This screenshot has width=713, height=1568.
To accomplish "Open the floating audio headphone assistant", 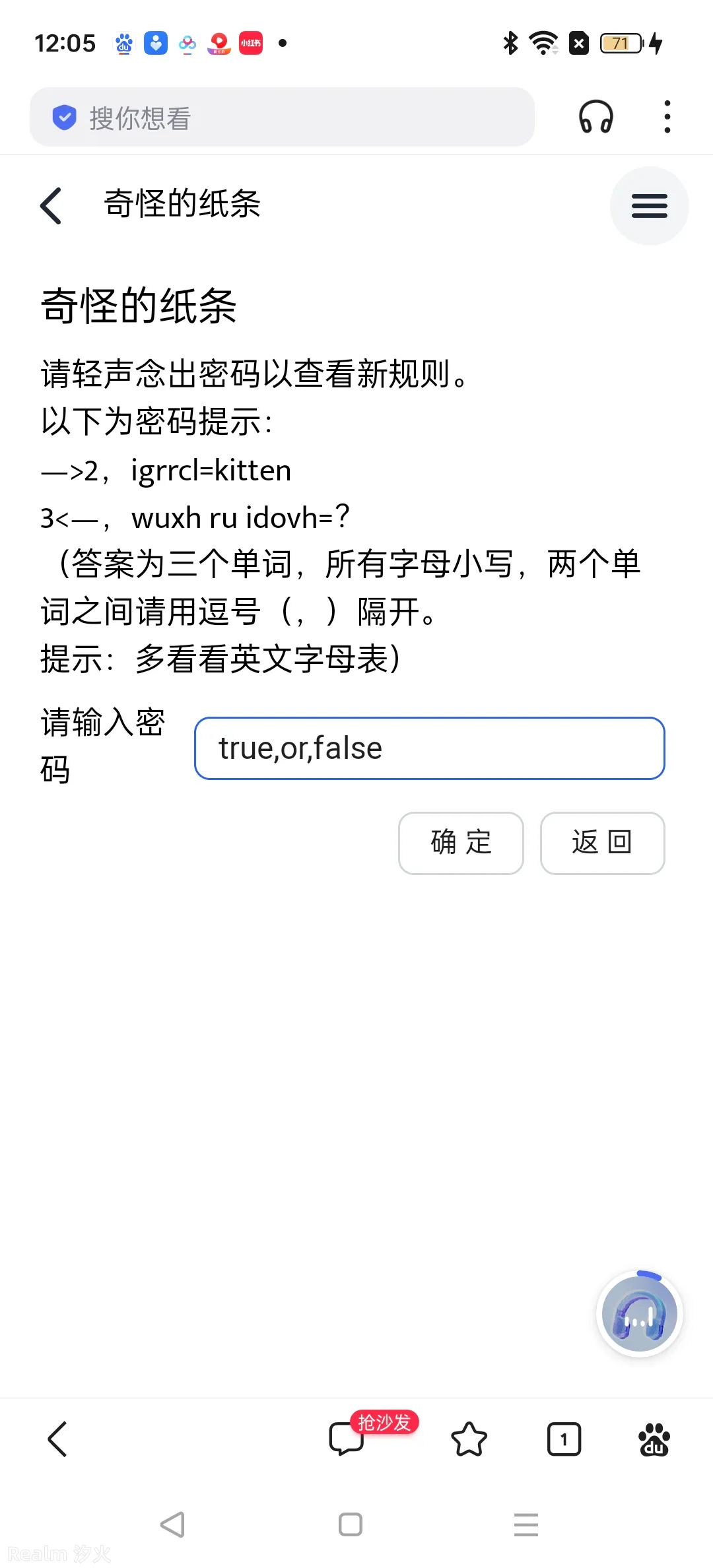I will coord(639,1313).
